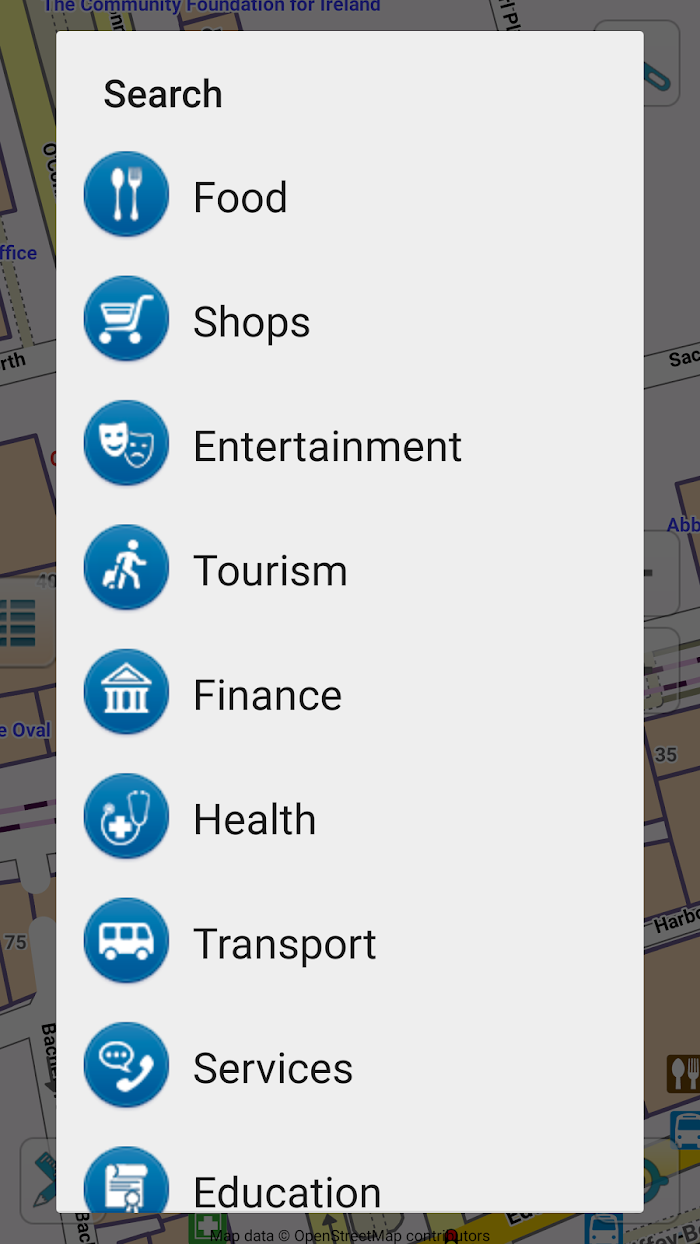700x1244 pixels.
Task: Select the Food category
Action: (x=349, y=196)
